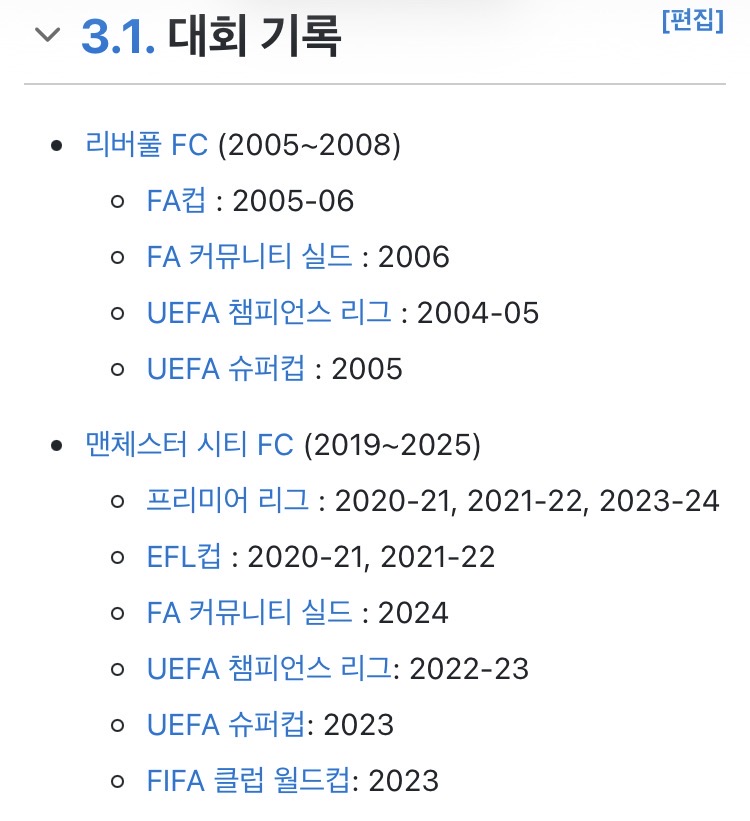Open the 리버풀 FC link
The height and width of the screenshot is (821, 750).
(x=147, y=144)
